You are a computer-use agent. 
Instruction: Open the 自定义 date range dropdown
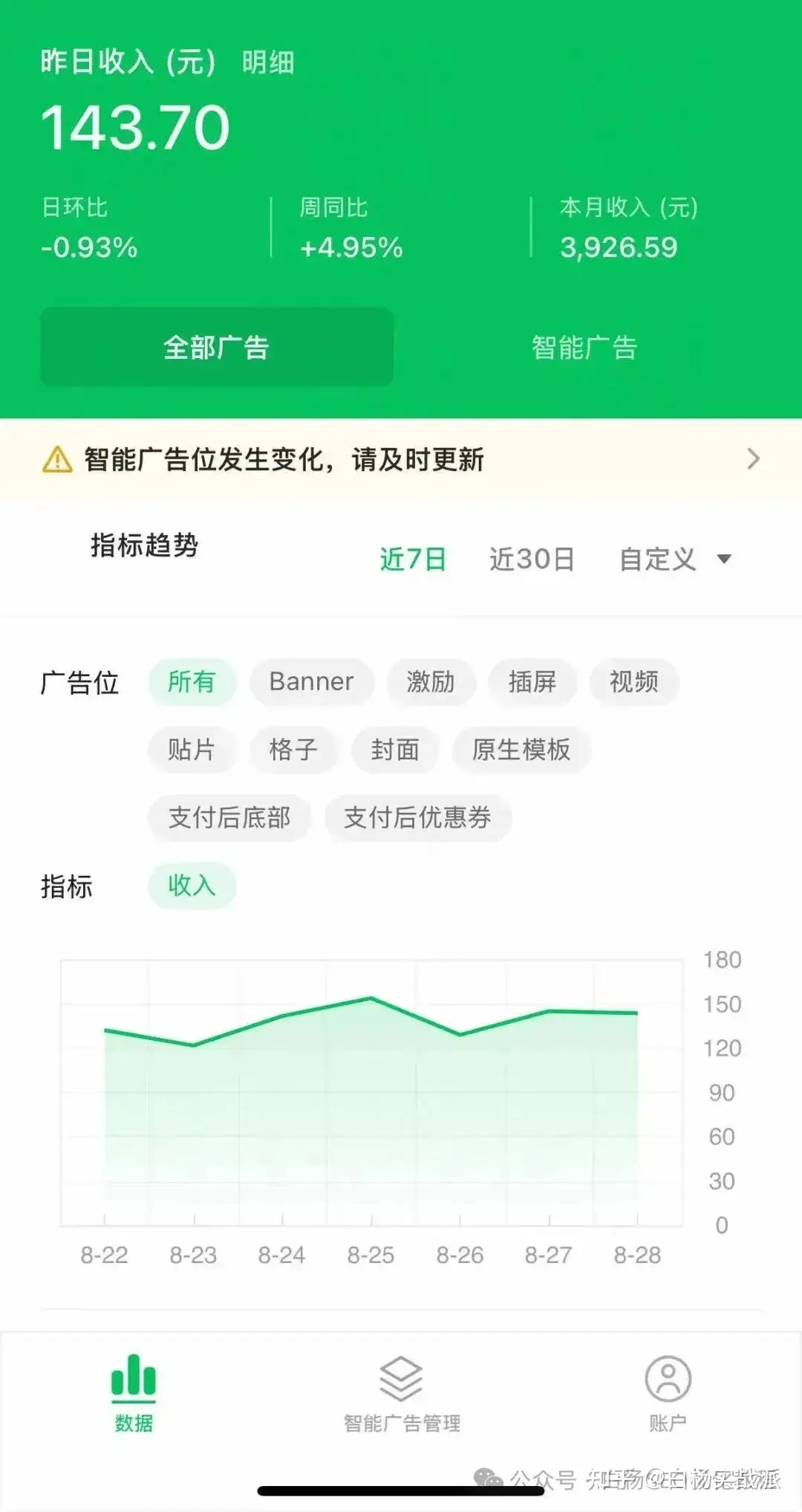click(675, 559)
